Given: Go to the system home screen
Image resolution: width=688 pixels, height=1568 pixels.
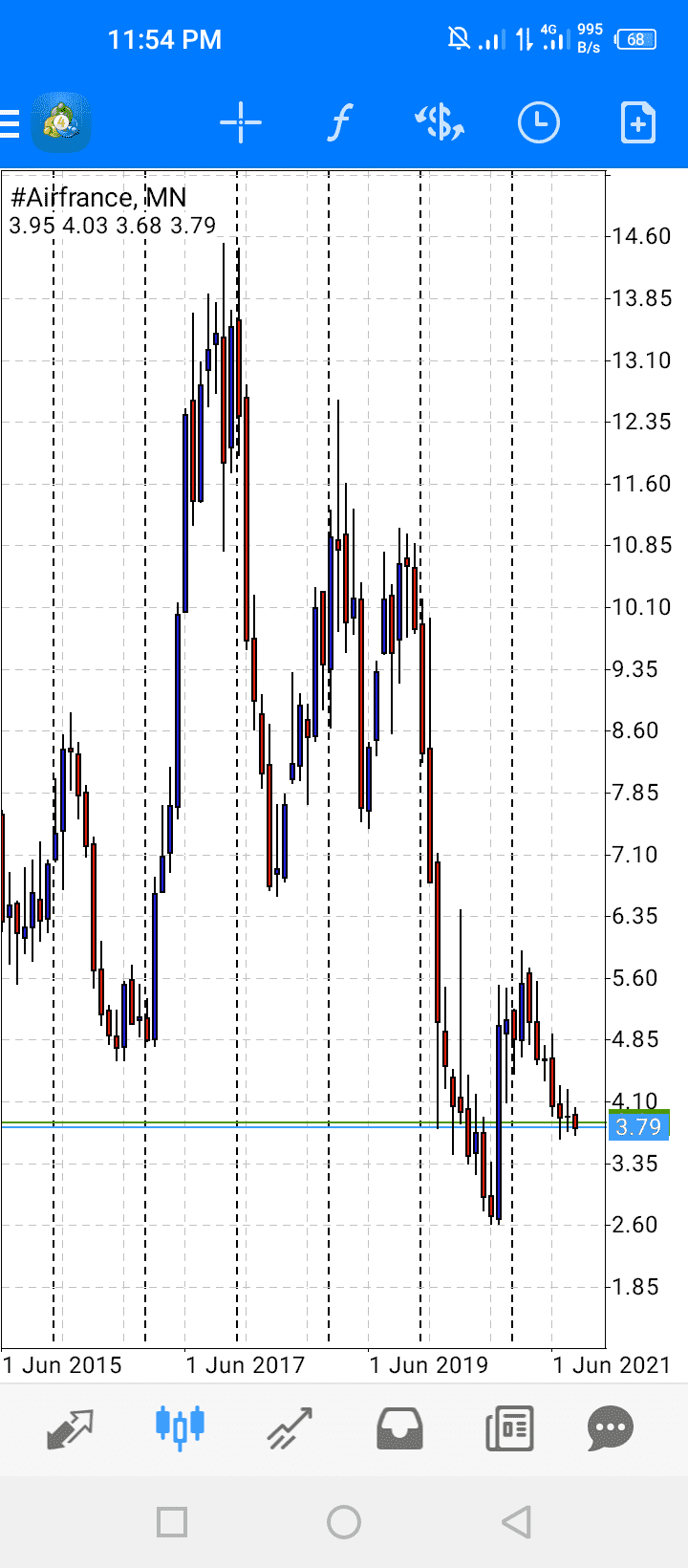Looking at the screenshot, I should tap(344, 1522).
